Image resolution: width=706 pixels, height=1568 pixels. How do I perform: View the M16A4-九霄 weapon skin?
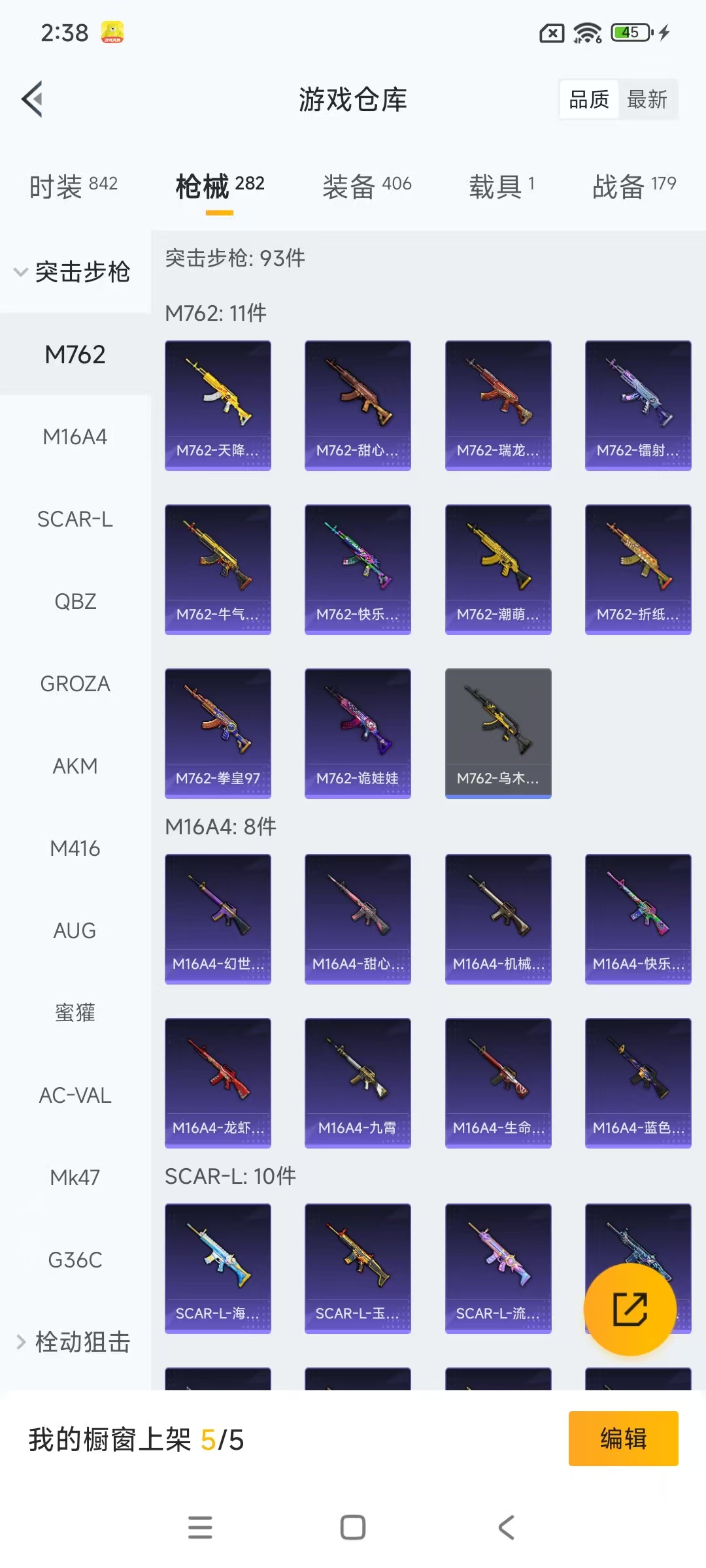tap(358, 1081)
